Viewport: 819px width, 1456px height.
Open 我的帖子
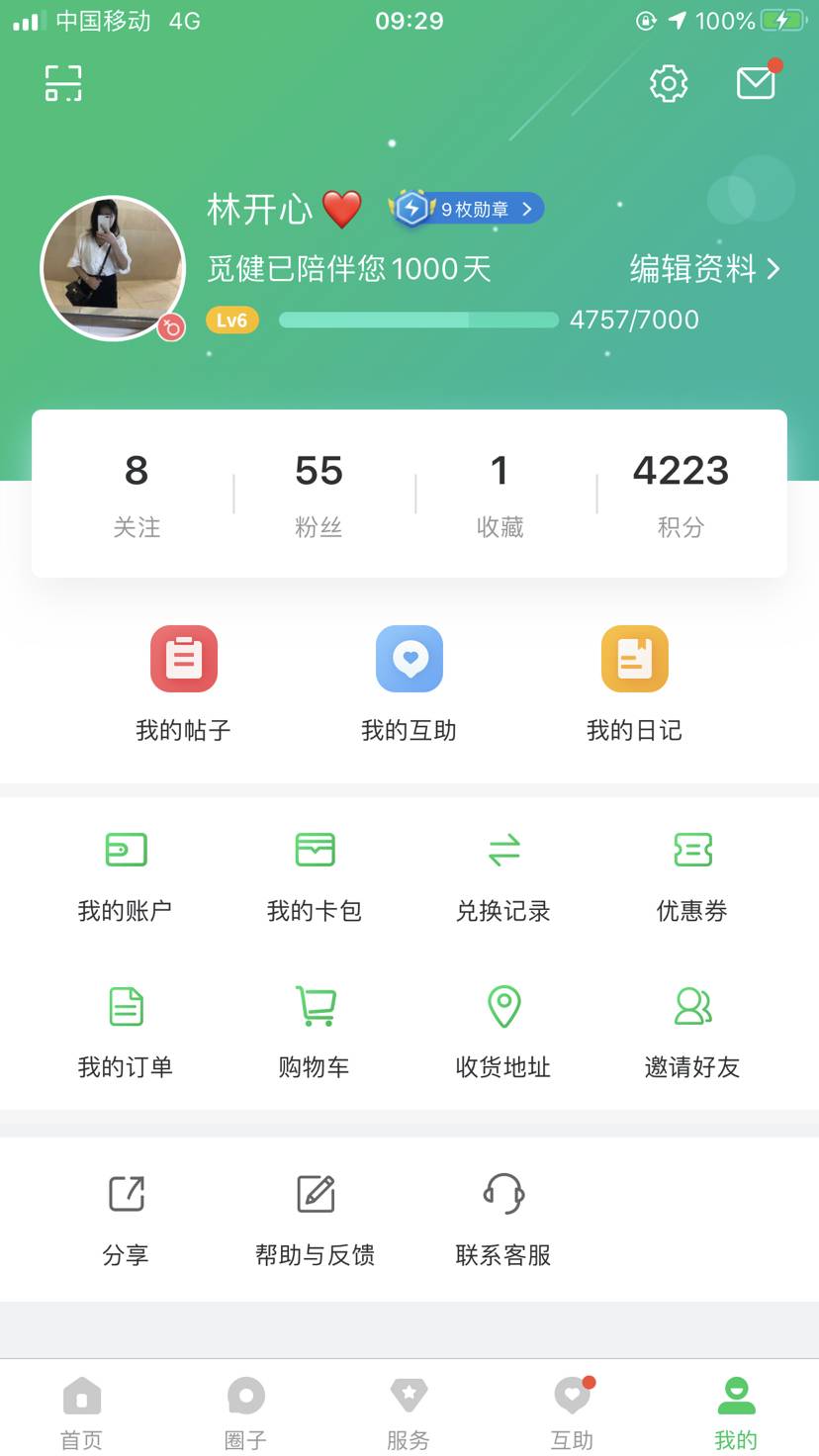[x=184, y=682]
